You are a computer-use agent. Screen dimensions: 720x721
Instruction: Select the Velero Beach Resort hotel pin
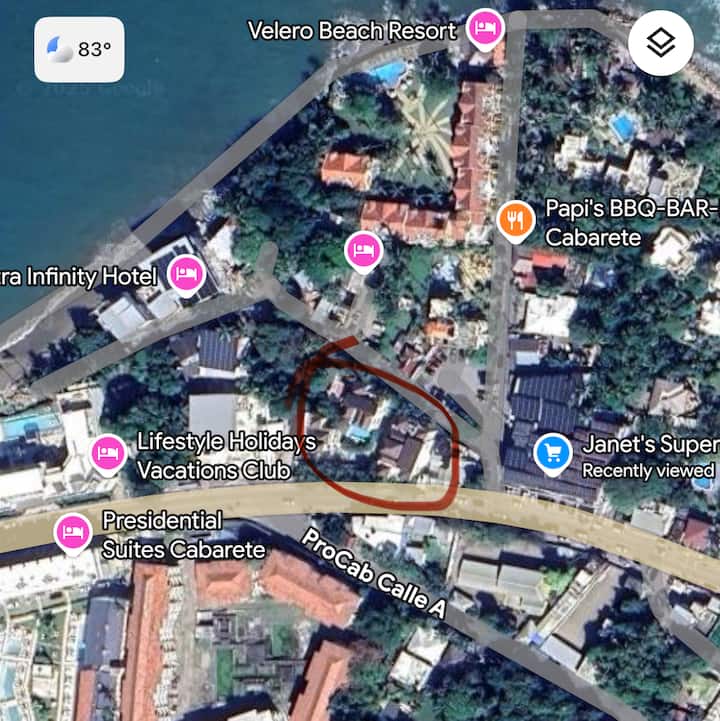[485, 28]
